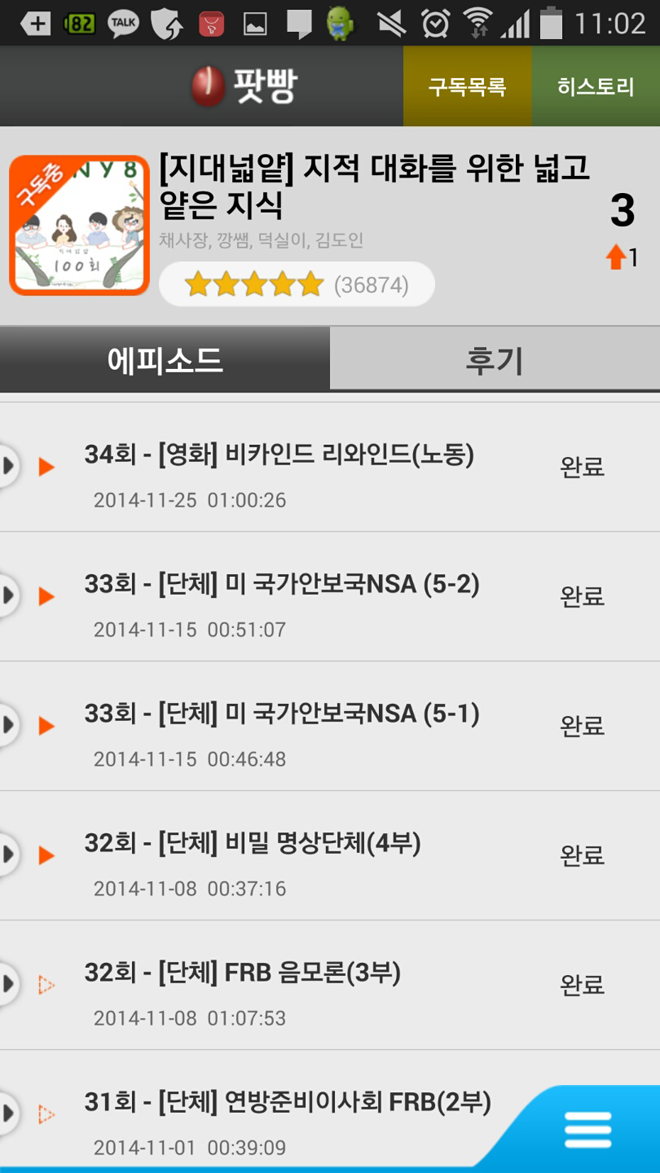The width and height of the screenshot is (660, 1173).
Task: Open the 구독목록 subscription list
Action: pyautogui.click(x=467, y=87)
